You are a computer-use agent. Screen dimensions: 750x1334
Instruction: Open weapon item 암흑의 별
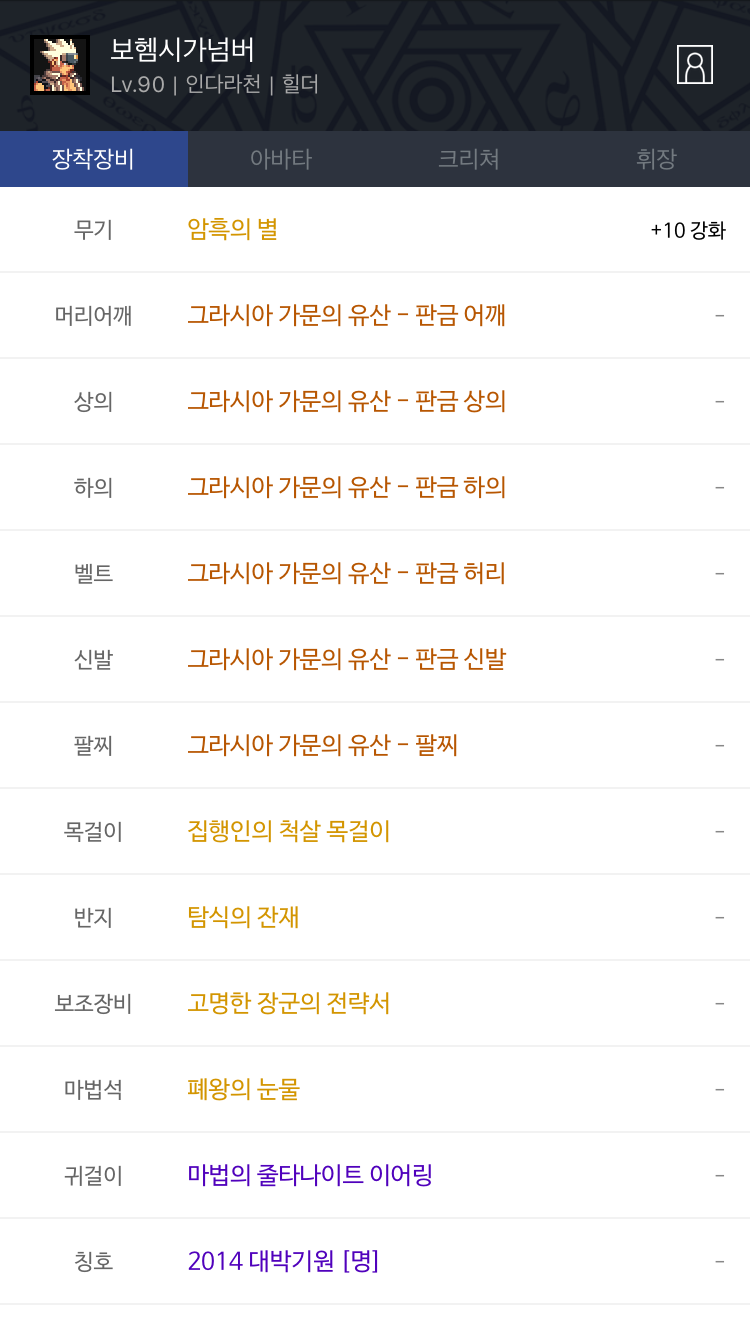coord(232,230)
